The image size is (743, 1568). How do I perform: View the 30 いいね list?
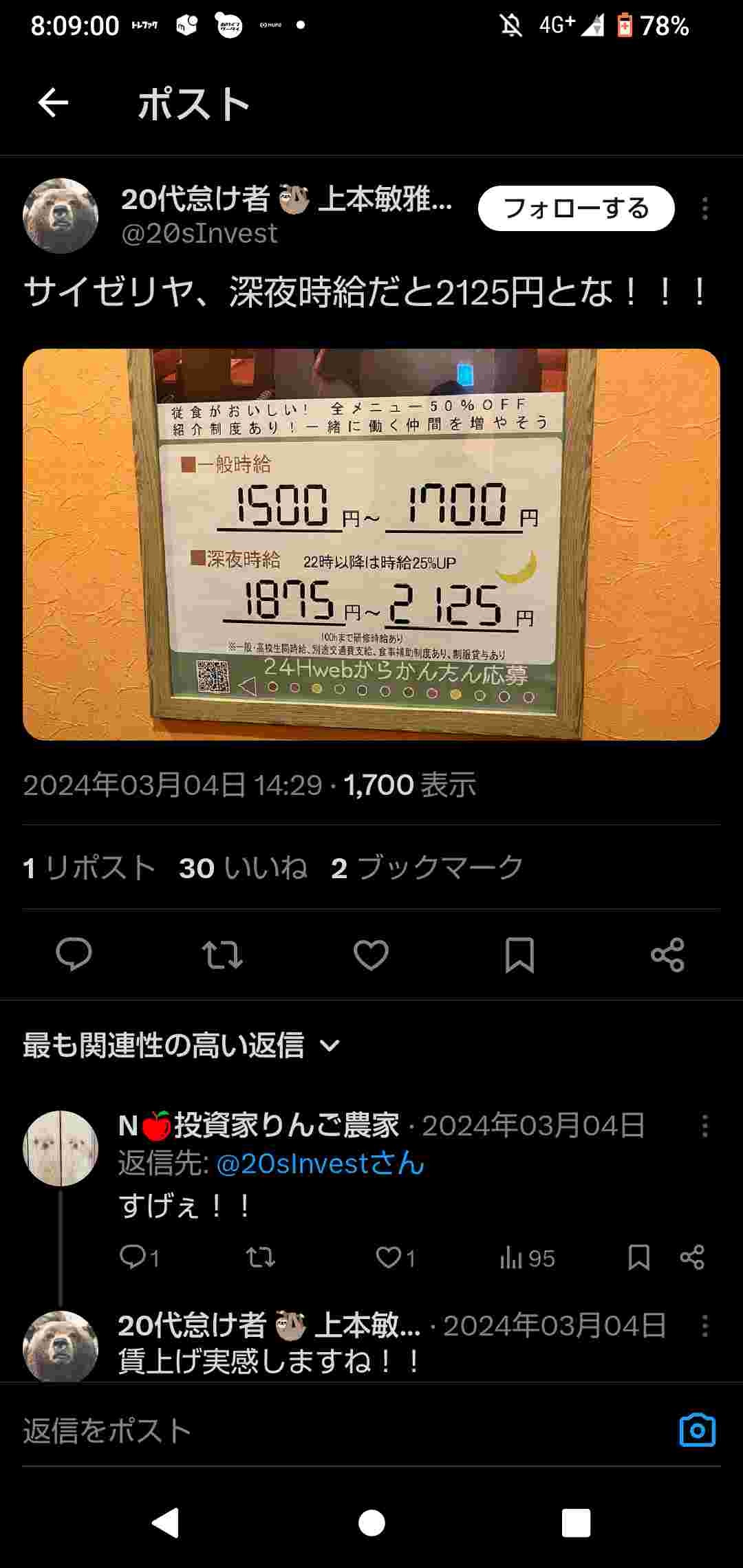243,868
